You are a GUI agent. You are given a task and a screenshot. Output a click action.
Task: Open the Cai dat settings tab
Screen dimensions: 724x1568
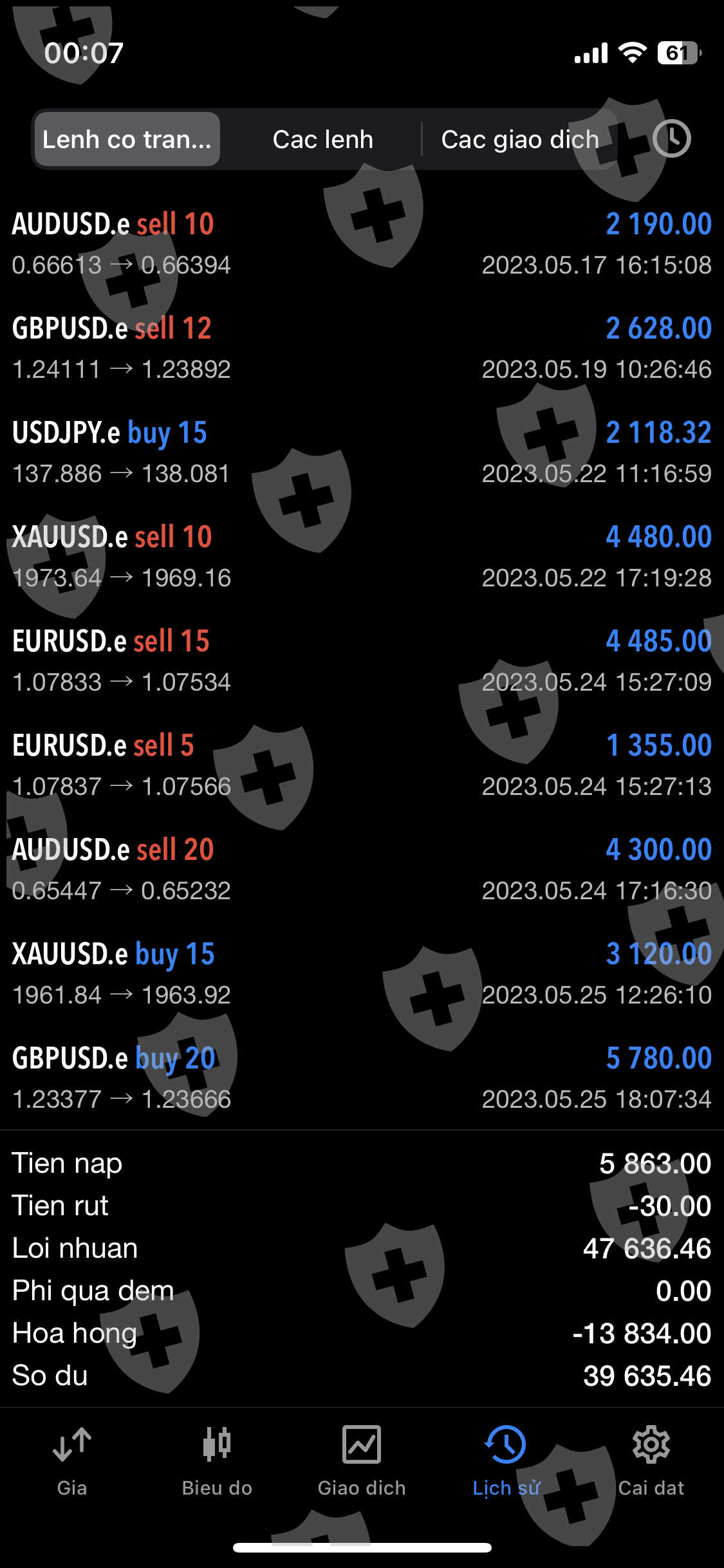pos(651,1461)
